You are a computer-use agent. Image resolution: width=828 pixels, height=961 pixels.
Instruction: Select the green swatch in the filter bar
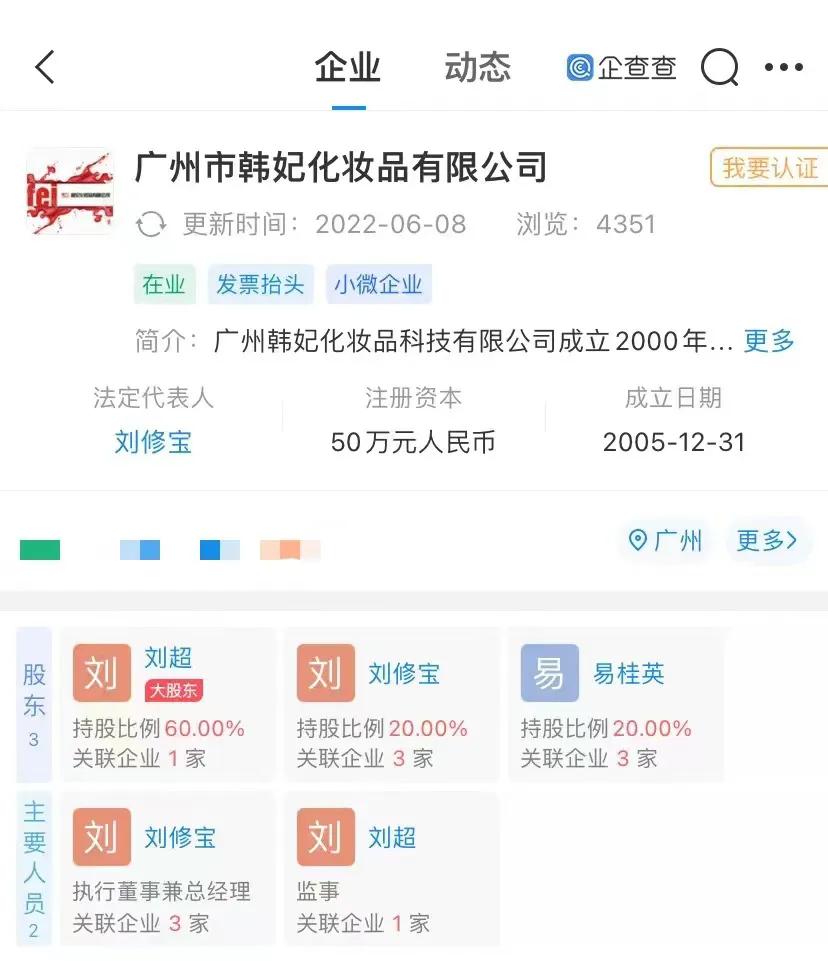(x=40, y=549)
